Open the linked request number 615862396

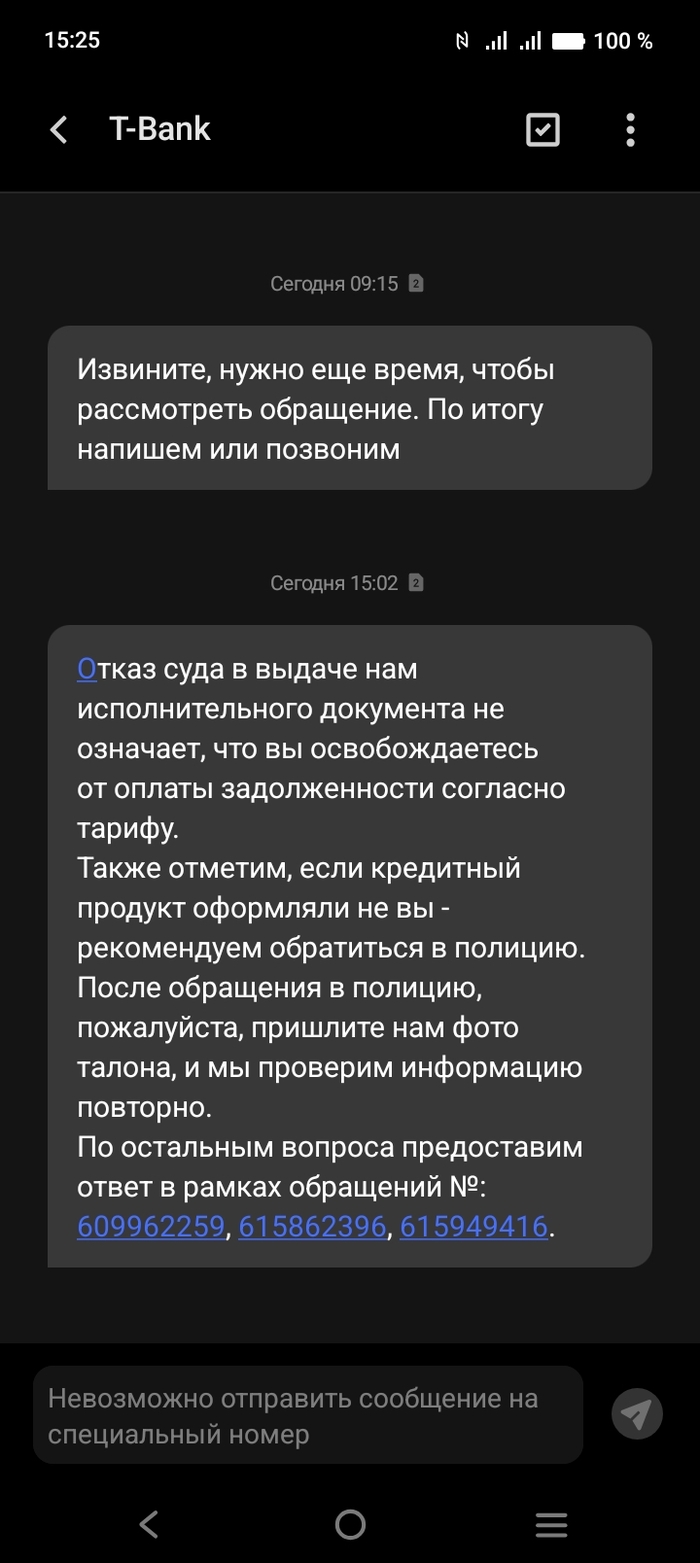[312, 1226]
